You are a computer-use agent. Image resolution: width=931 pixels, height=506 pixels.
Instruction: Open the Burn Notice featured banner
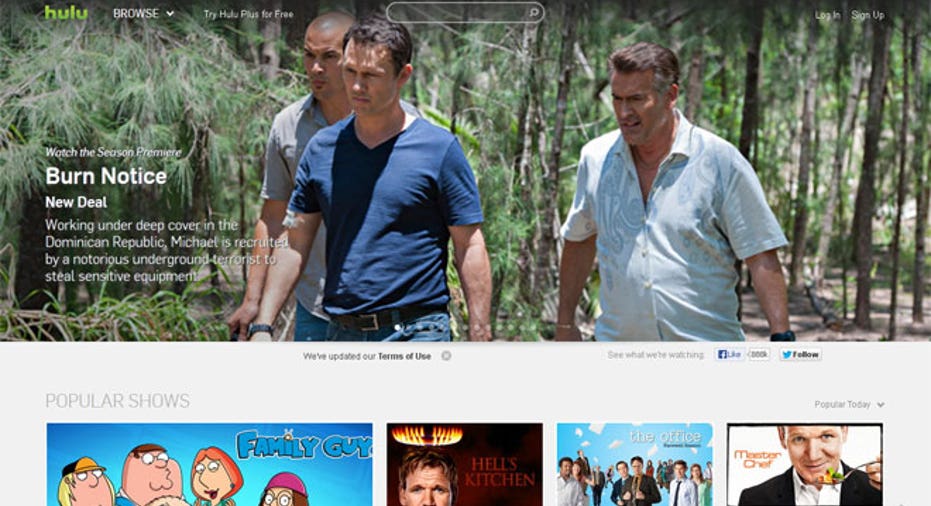(106, 177)
